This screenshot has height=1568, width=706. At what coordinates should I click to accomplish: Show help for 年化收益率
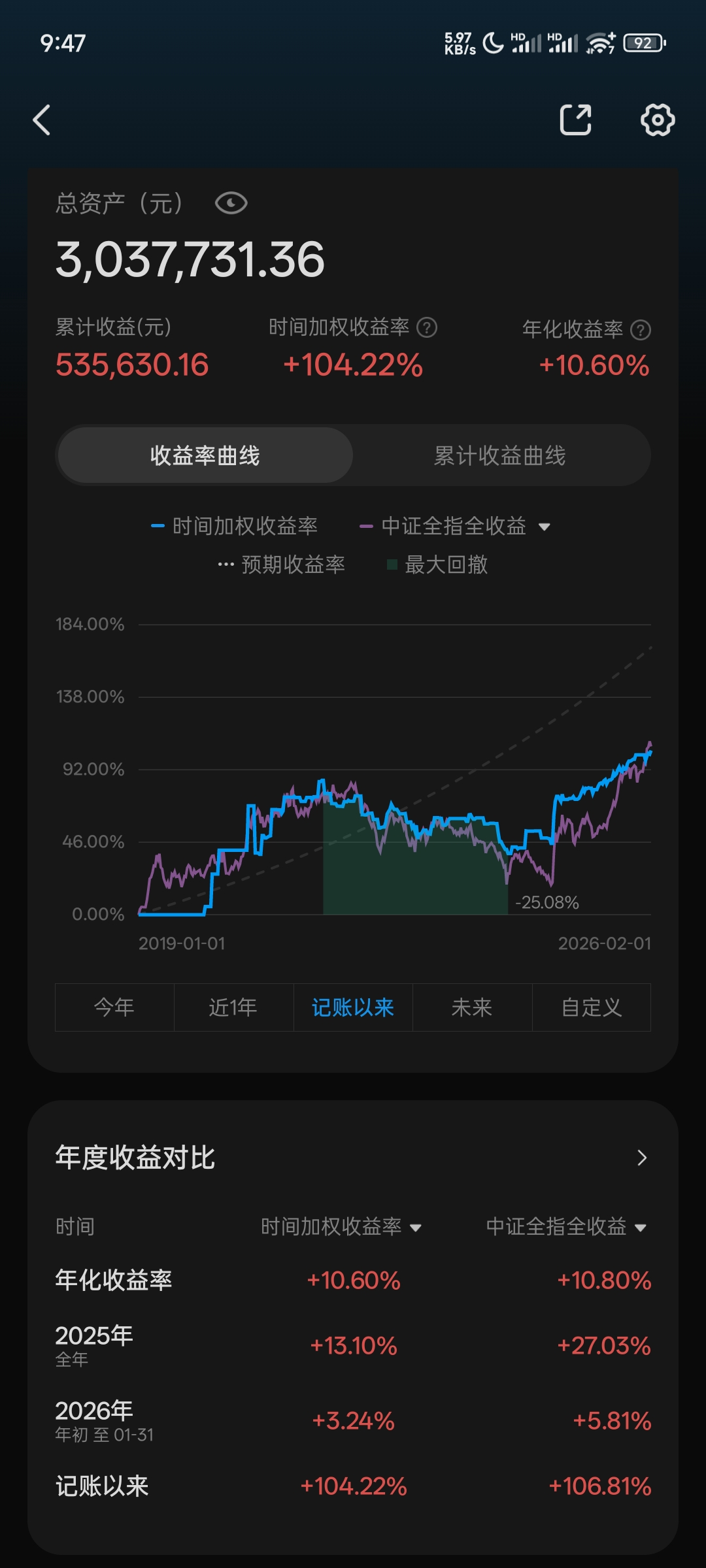(641, 330)
